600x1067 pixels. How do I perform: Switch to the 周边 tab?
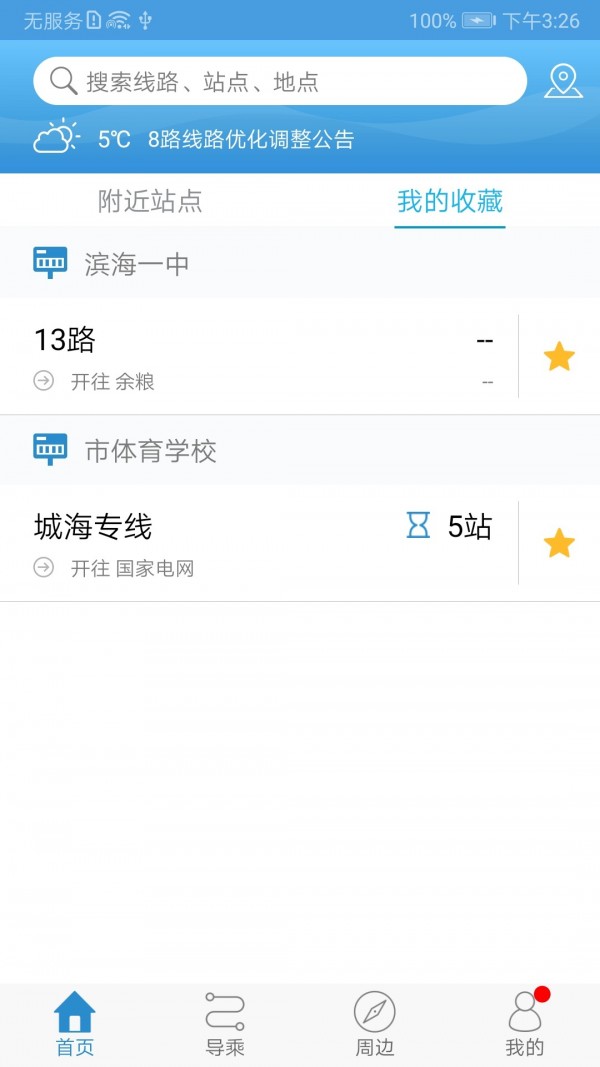point(375,1024)
